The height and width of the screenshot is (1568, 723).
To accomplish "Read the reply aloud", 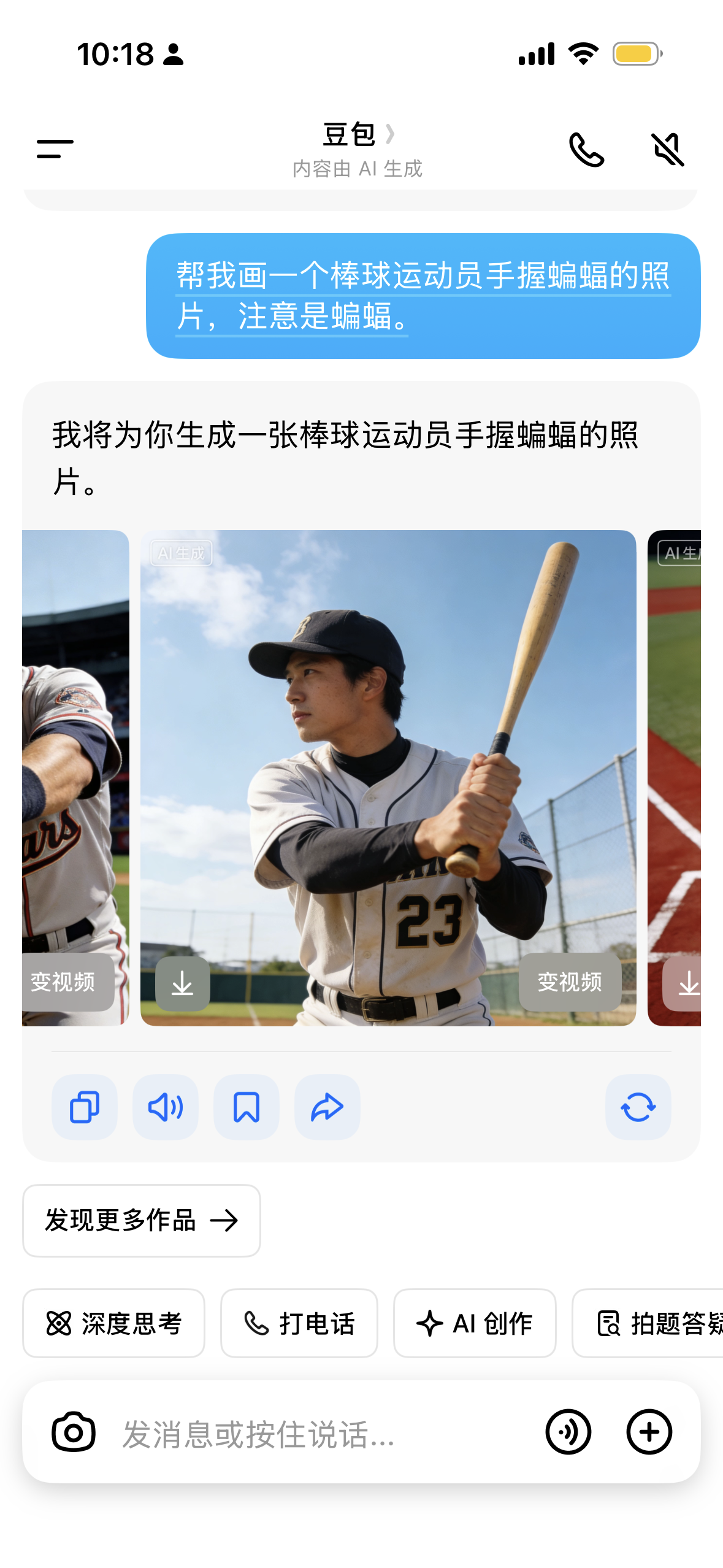I will coord(166,1107).
